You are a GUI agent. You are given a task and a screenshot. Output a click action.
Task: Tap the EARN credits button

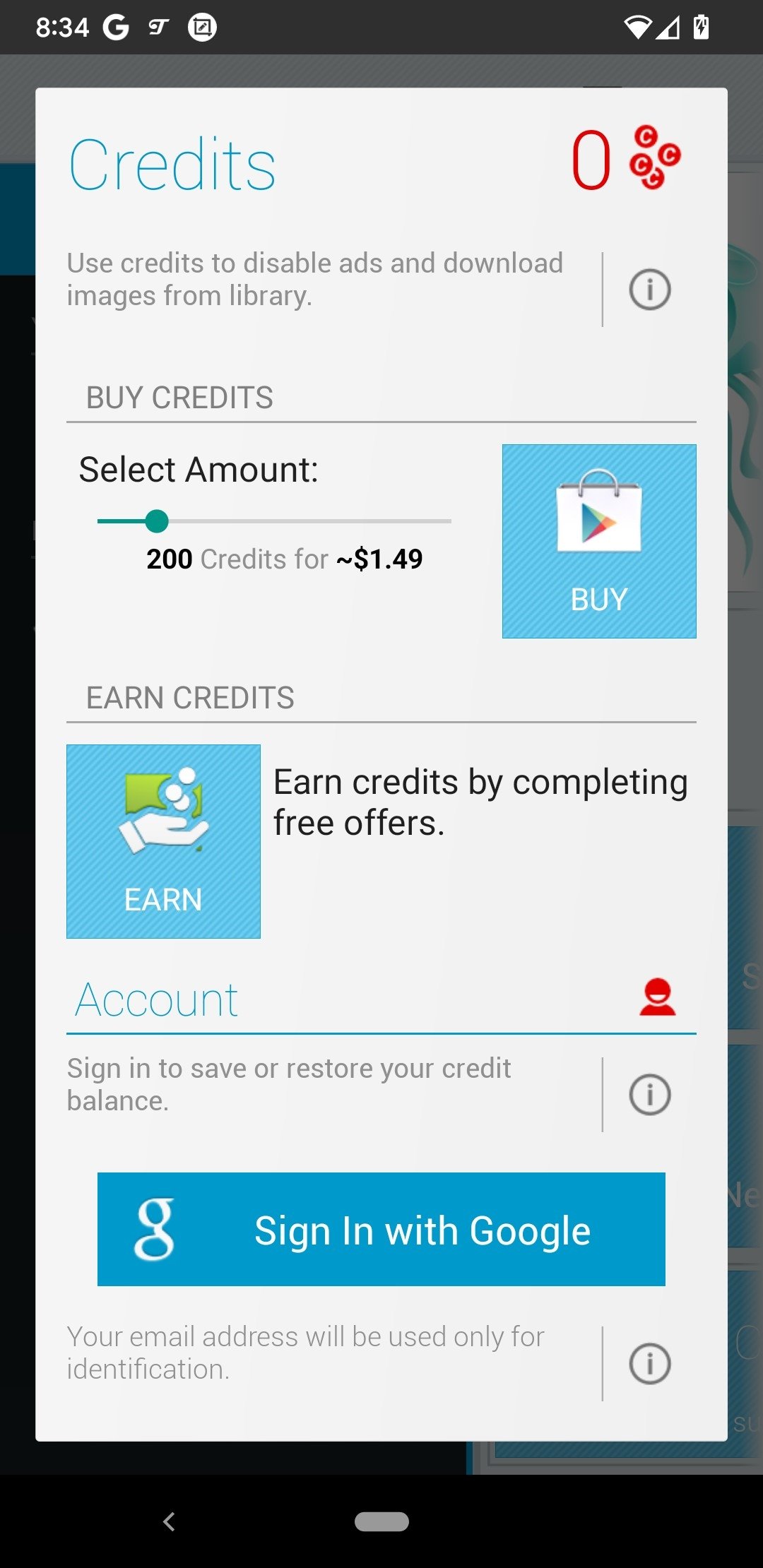pyautogui.click(x=163, y=841)
